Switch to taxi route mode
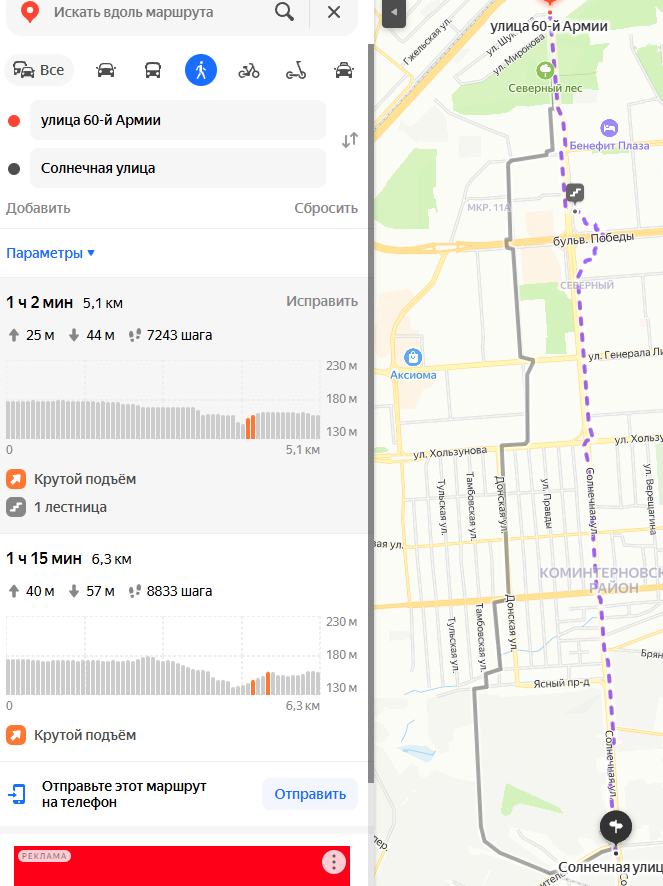 pyautogui.click(x=344, y=70)
